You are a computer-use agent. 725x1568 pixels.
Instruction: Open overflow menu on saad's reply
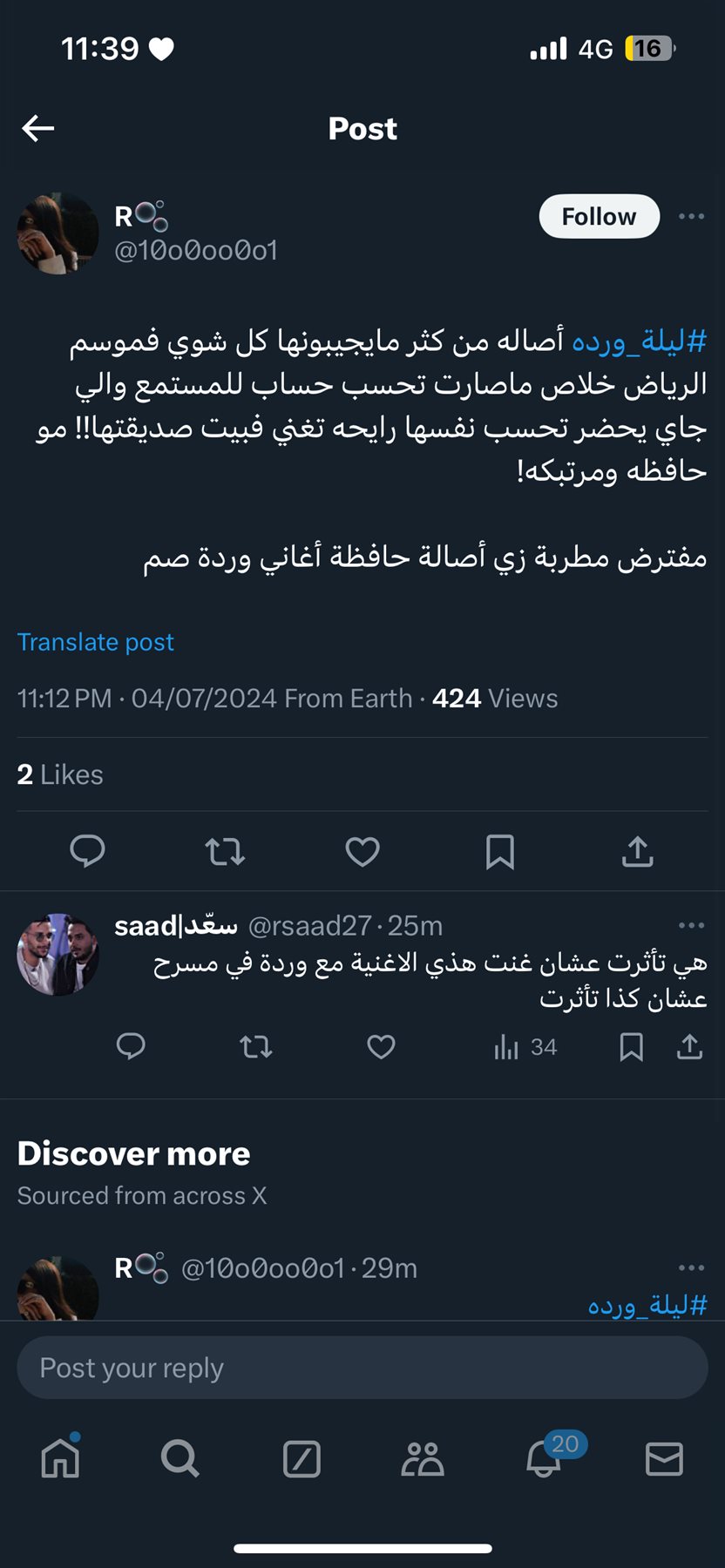[691, 925]
